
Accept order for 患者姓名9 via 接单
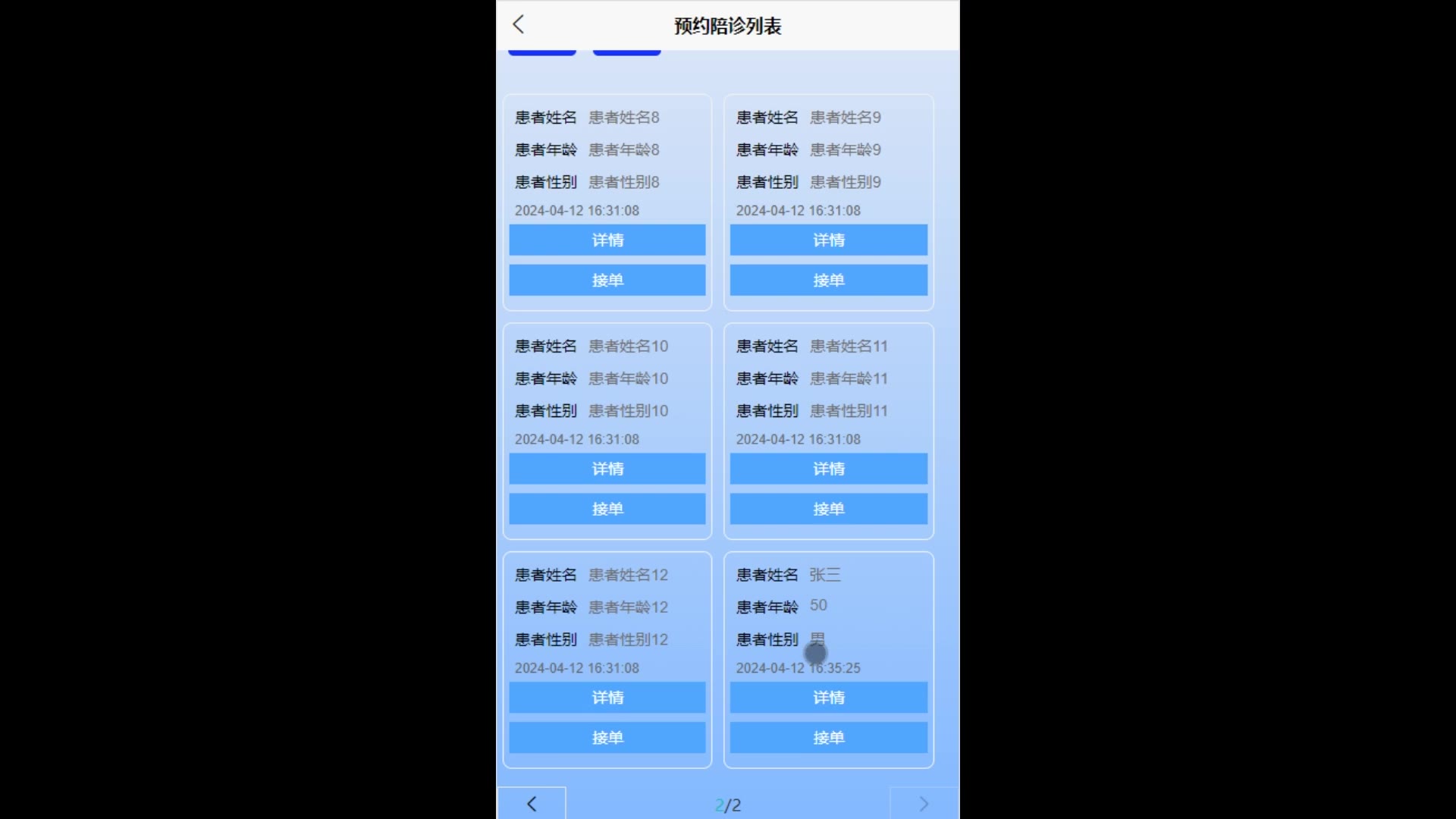(828, 280)
